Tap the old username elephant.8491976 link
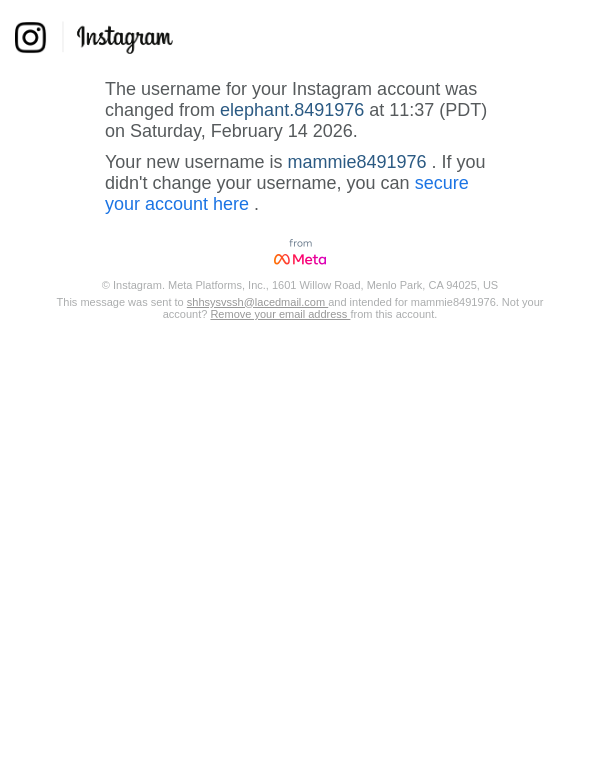 (x=291, y=110)
